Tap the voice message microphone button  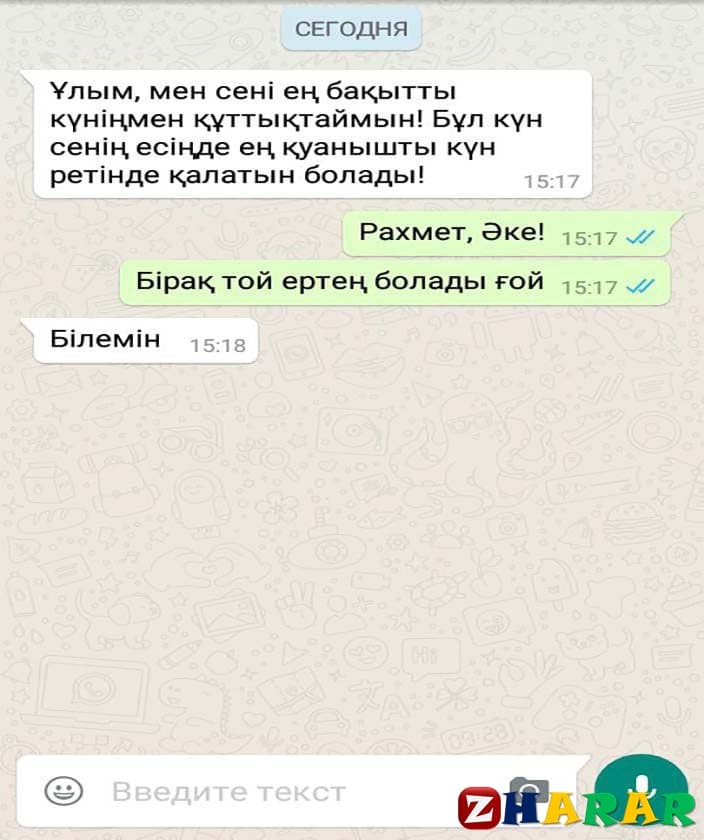[x=640, y=785]
